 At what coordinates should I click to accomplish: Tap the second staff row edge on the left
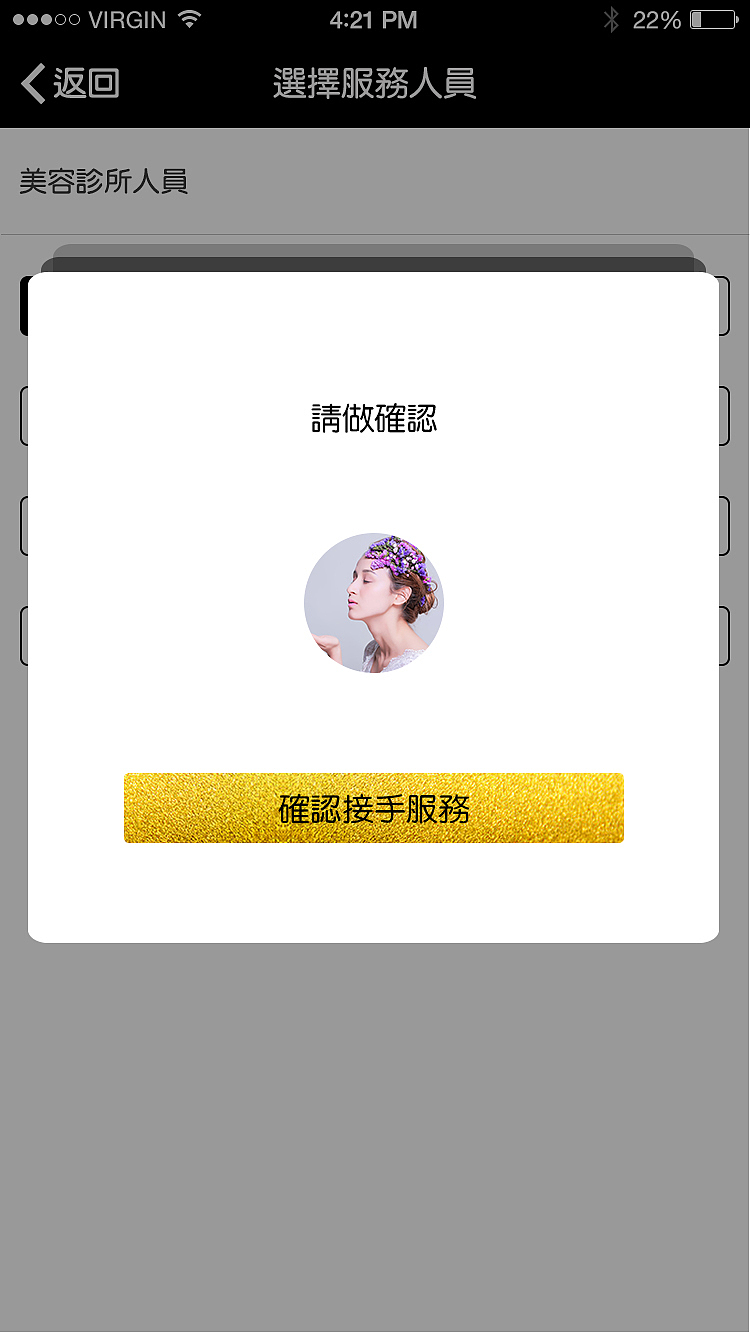(x=20, y=415)
